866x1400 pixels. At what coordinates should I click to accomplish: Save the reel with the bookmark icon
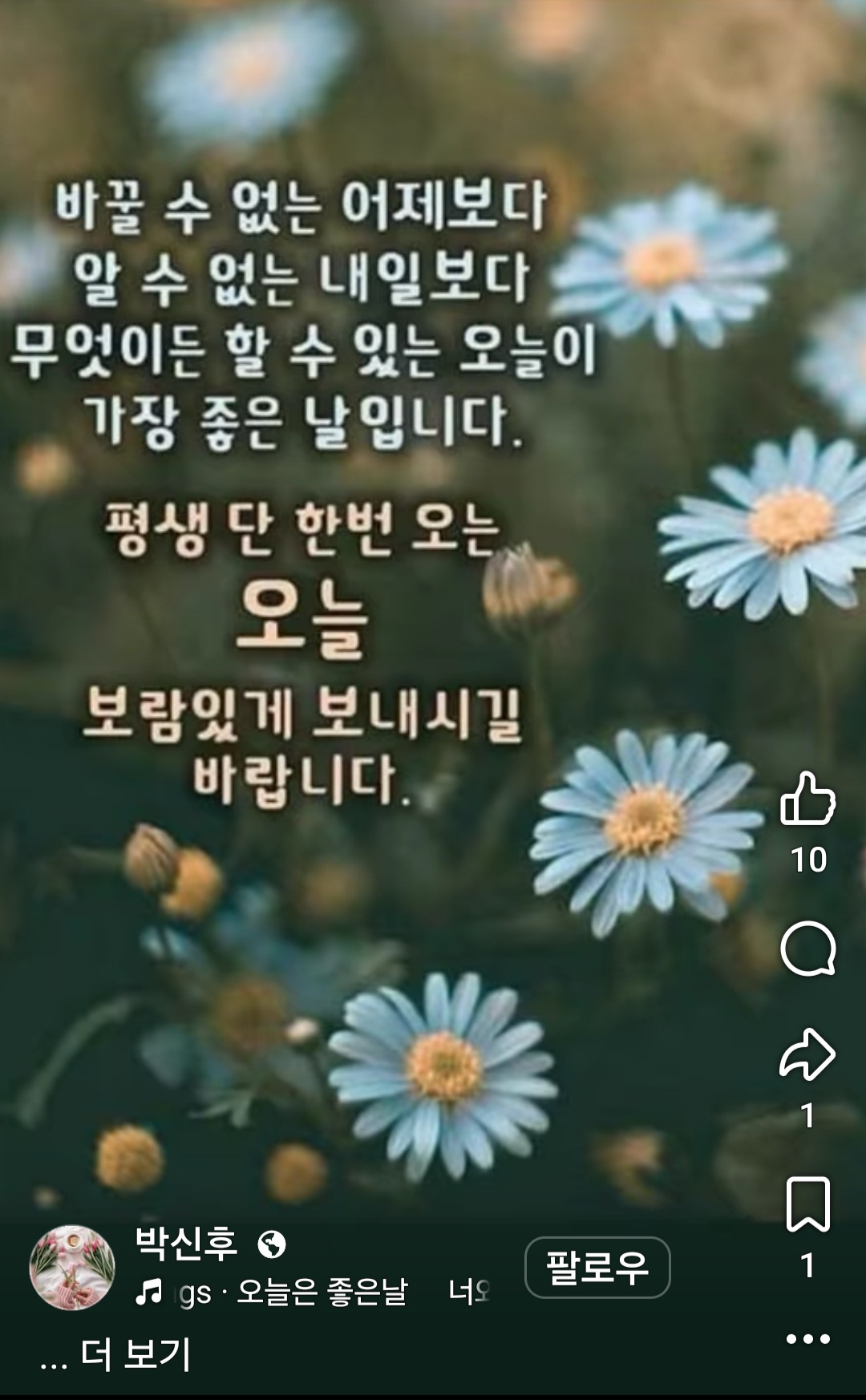click(x=807, y=1204)
